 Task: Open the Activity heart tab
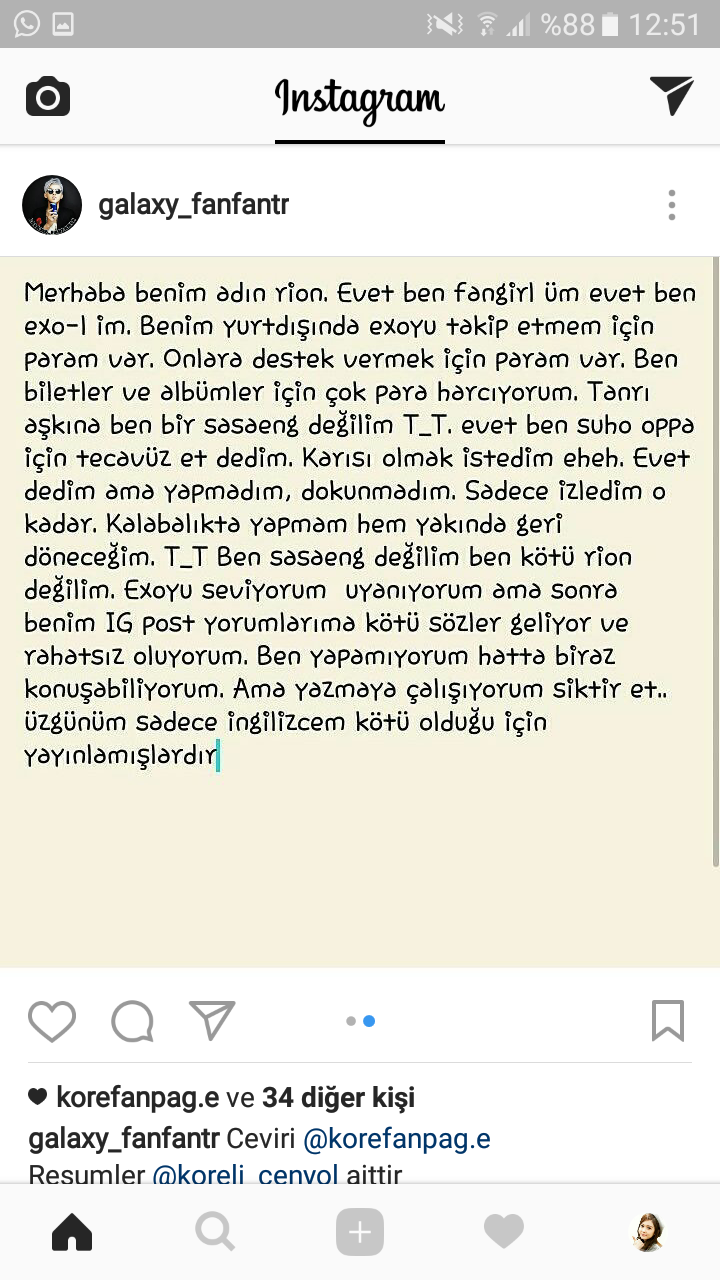[503, 1232]
